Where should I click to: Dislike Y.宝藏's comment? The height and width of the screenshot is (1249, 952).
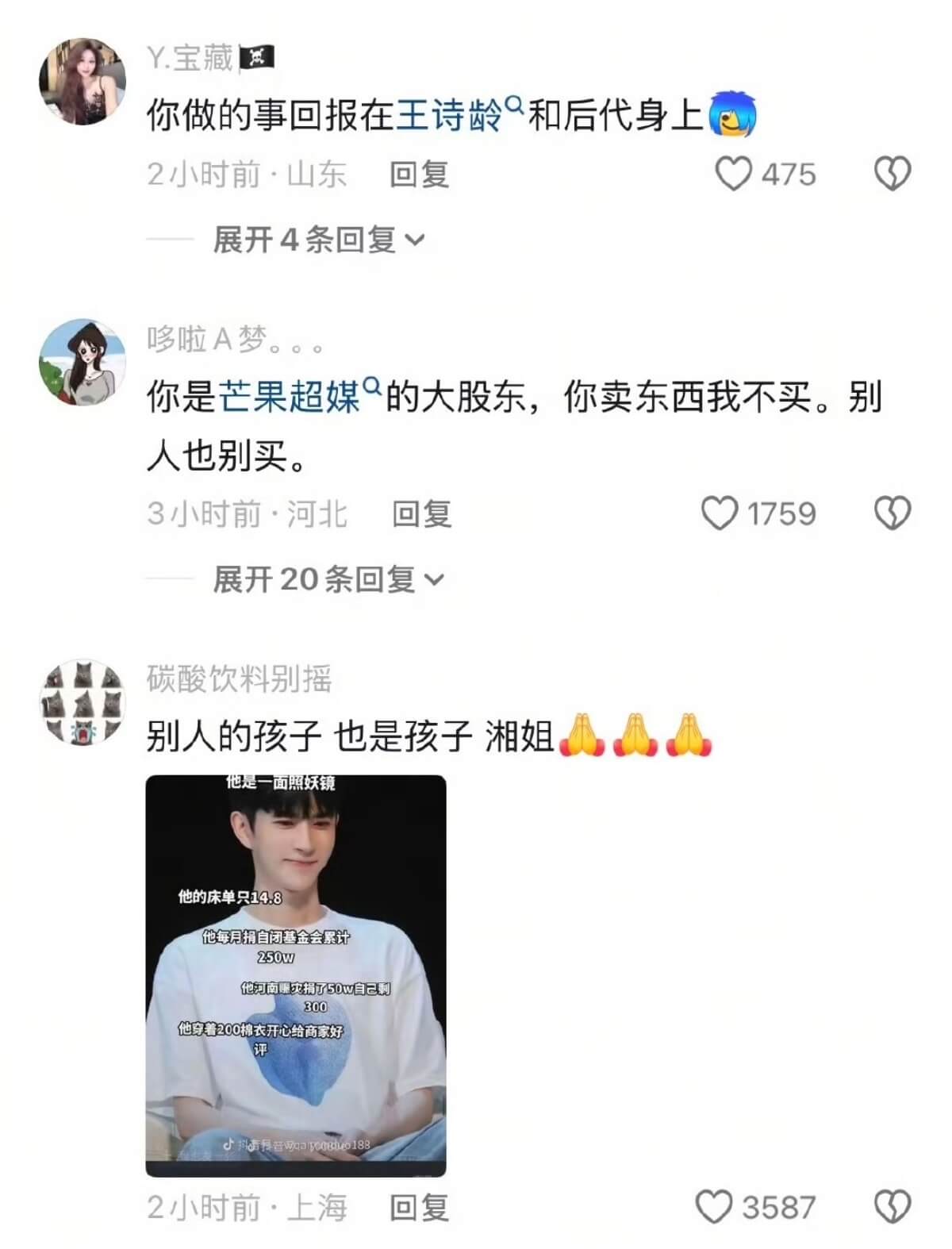pyautogui.click(x=892, y=174)
